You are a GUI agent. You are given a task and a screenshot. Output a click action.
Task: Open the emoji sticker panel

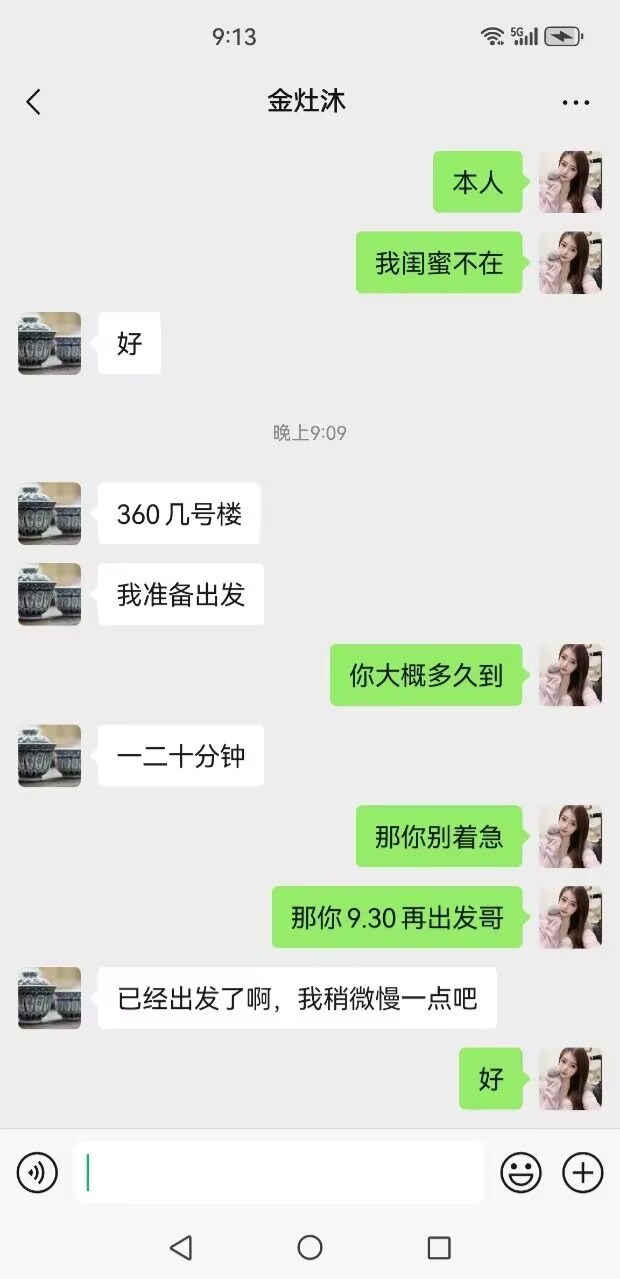(521, 1172)
